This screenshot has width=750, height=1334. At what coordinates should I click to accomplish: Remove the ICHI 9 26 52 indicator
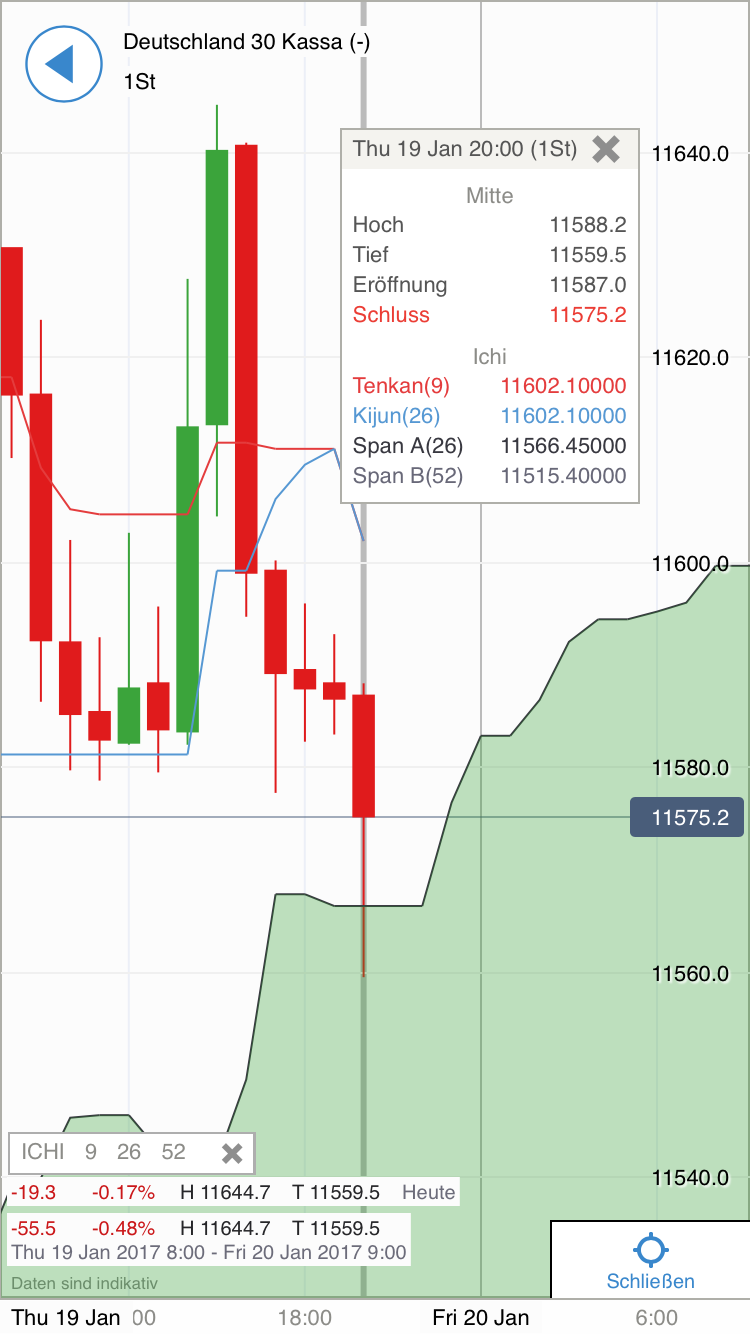(x=232, y=1153)
